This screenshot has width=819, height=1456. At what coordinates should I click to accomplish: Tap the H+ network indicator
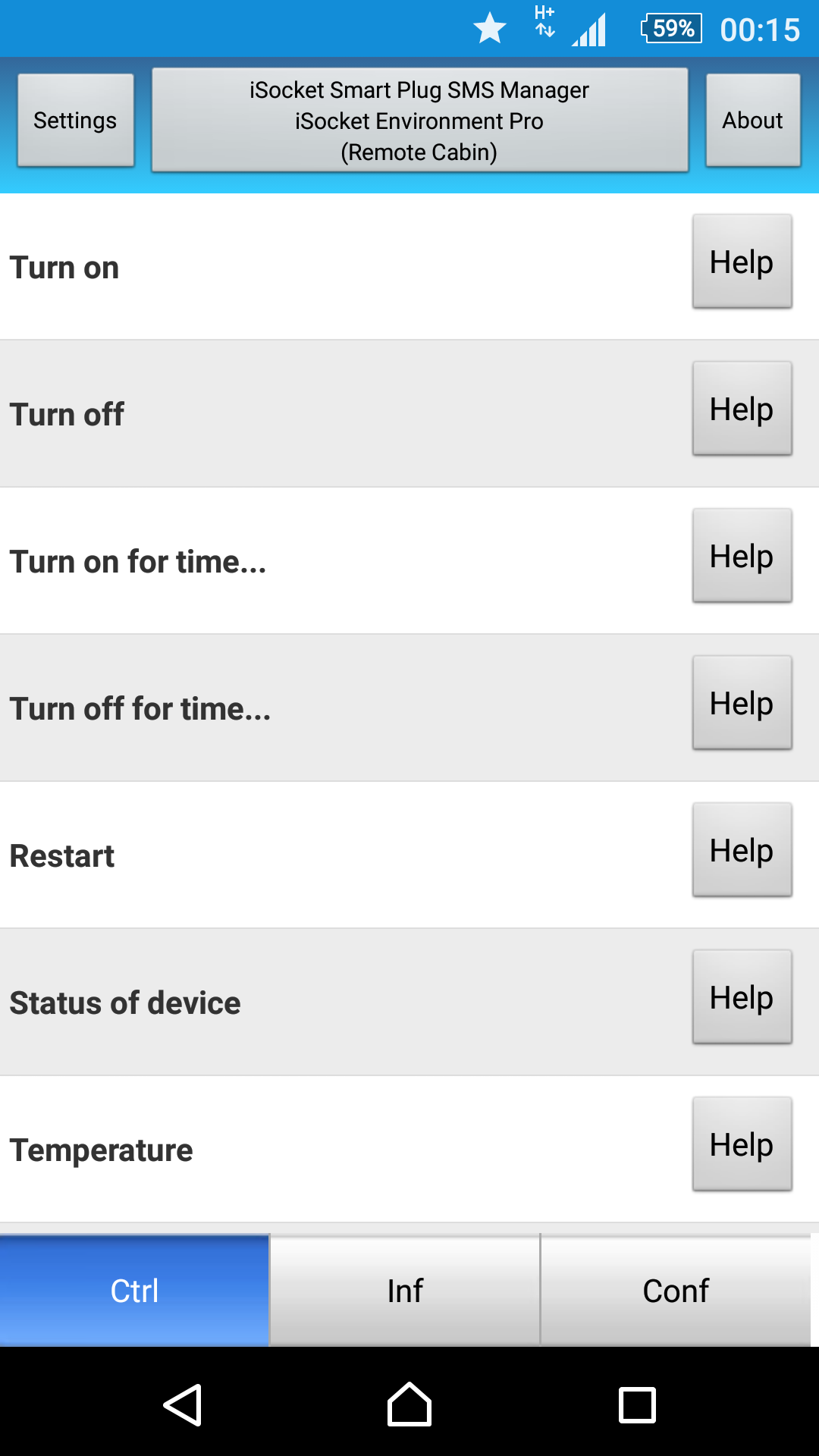pos(544,28)
